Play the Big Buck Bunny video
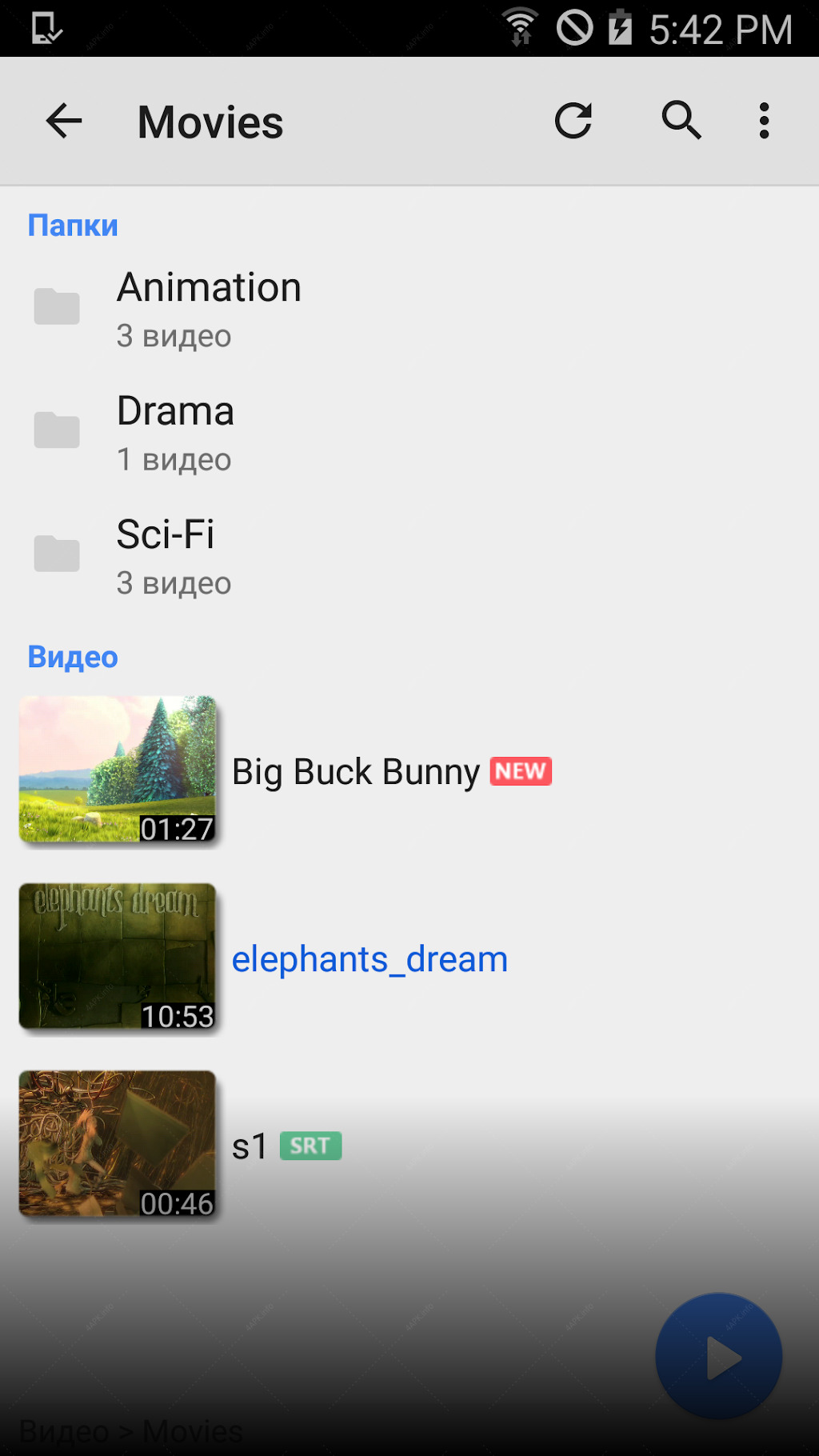 [409, 770]
